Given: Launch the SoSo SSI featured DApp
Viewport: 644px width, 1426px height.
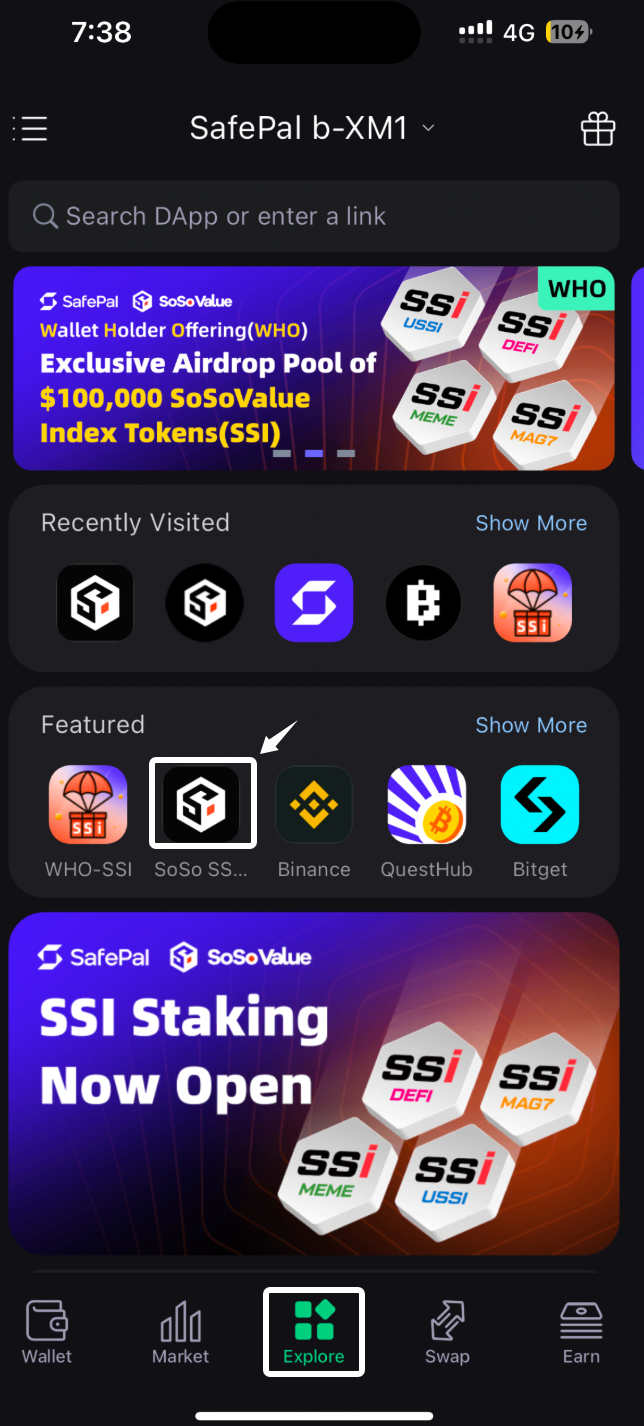Looking at the screenshot, I should [202, 804].
